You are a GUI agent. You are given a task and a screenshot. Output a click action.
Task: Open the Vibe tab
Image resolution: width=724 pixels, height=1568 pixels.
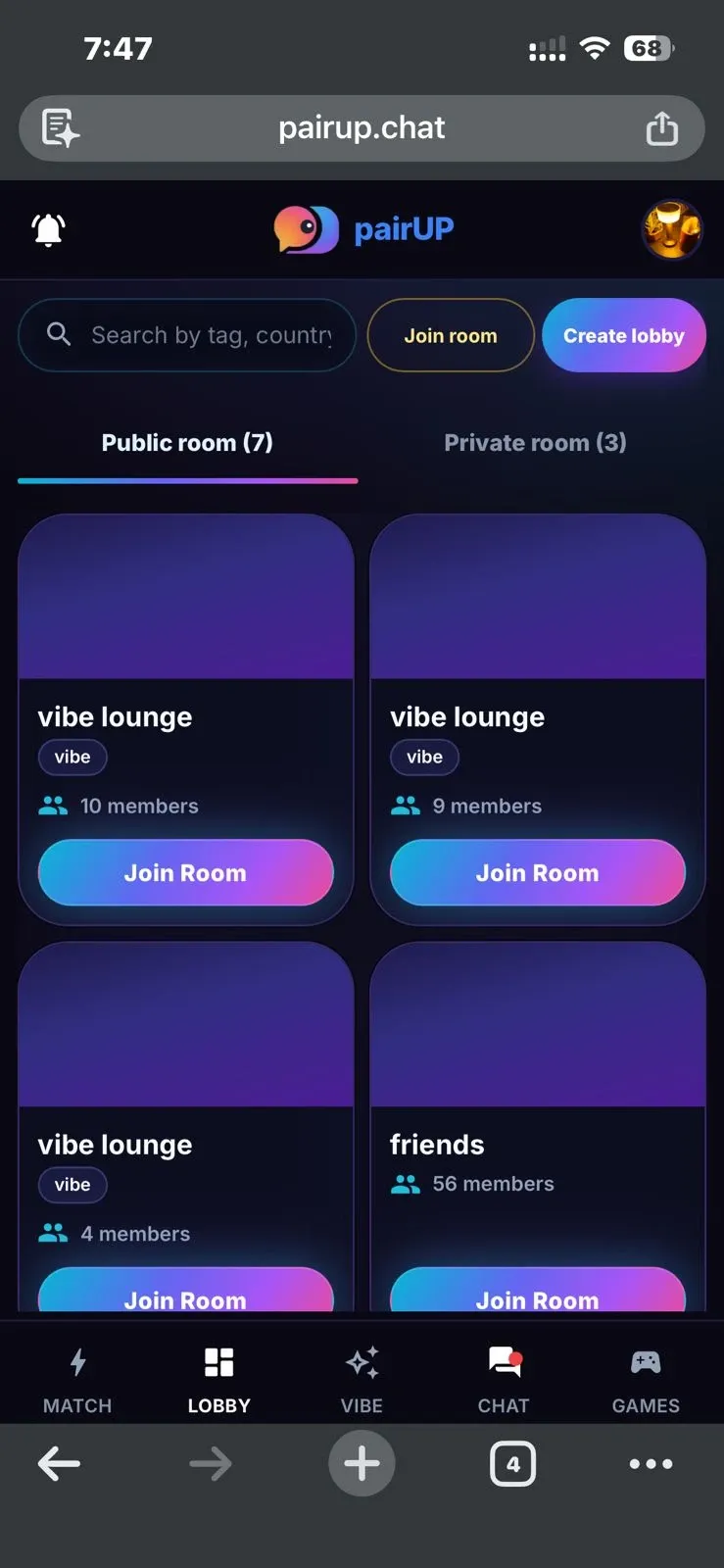pos(362,1377)
